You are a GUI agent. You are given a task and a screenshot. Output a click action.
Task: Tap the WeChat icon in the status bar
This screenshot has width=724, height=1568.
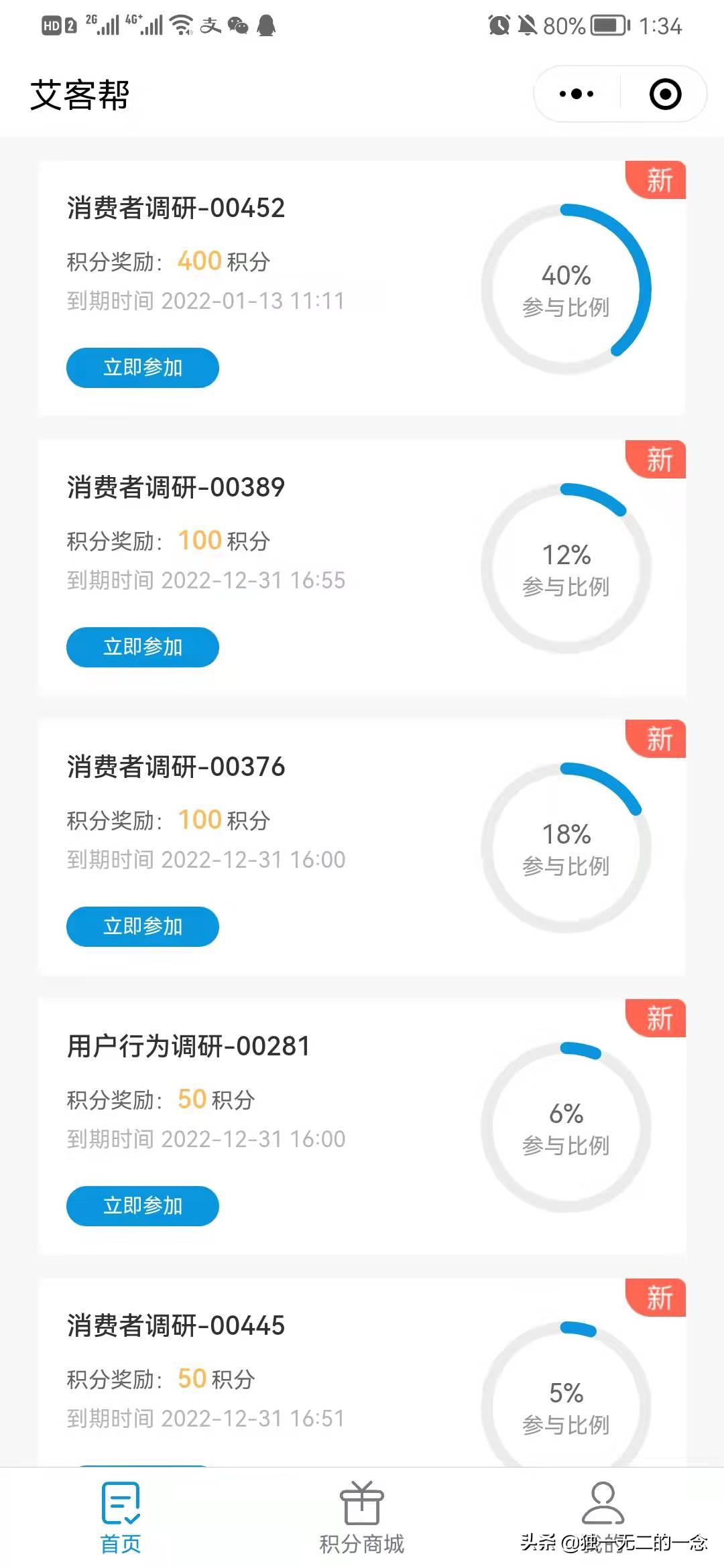(x=238, y=27)
